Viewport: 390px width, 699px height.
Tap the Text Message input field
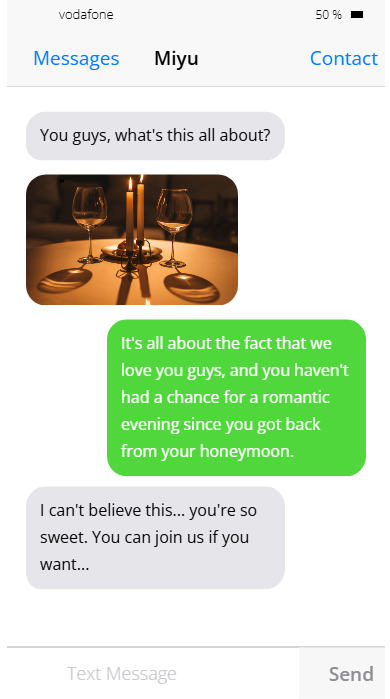(x=153, y=673)
